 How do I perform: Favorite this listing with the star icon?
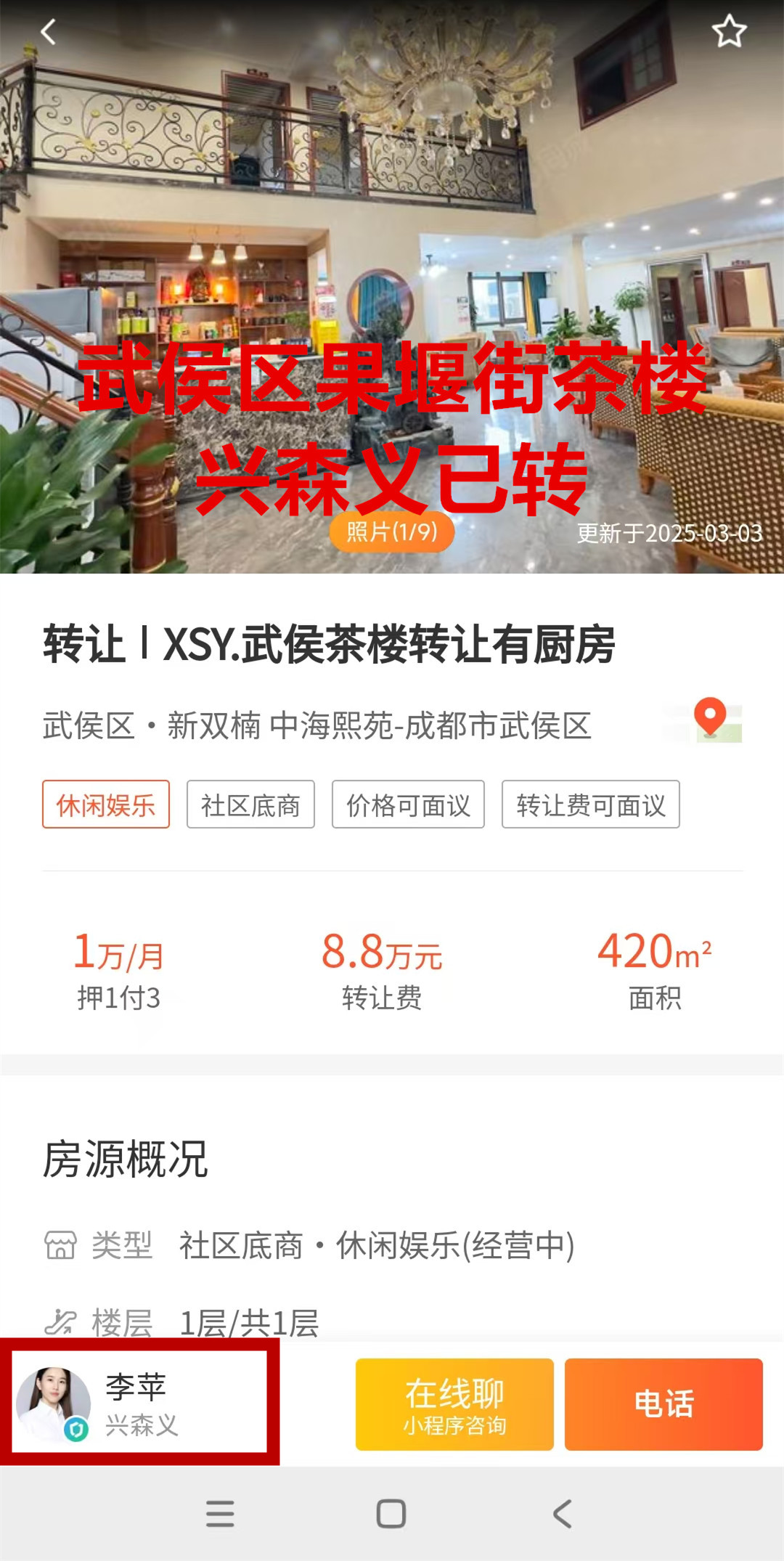729,32
